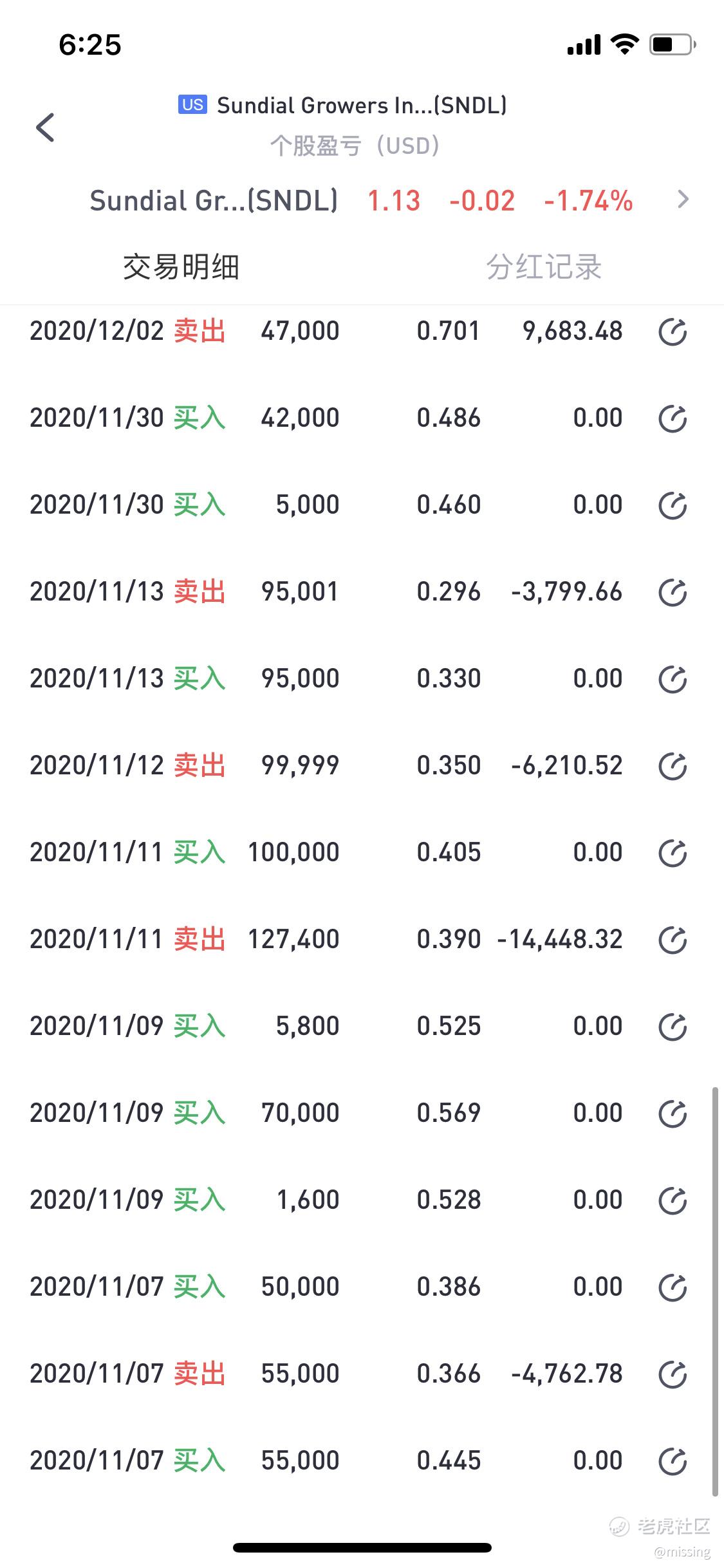
Task: Tap the replay icon for the 55,000 buy at 0.445
Action: (673, 1462)
